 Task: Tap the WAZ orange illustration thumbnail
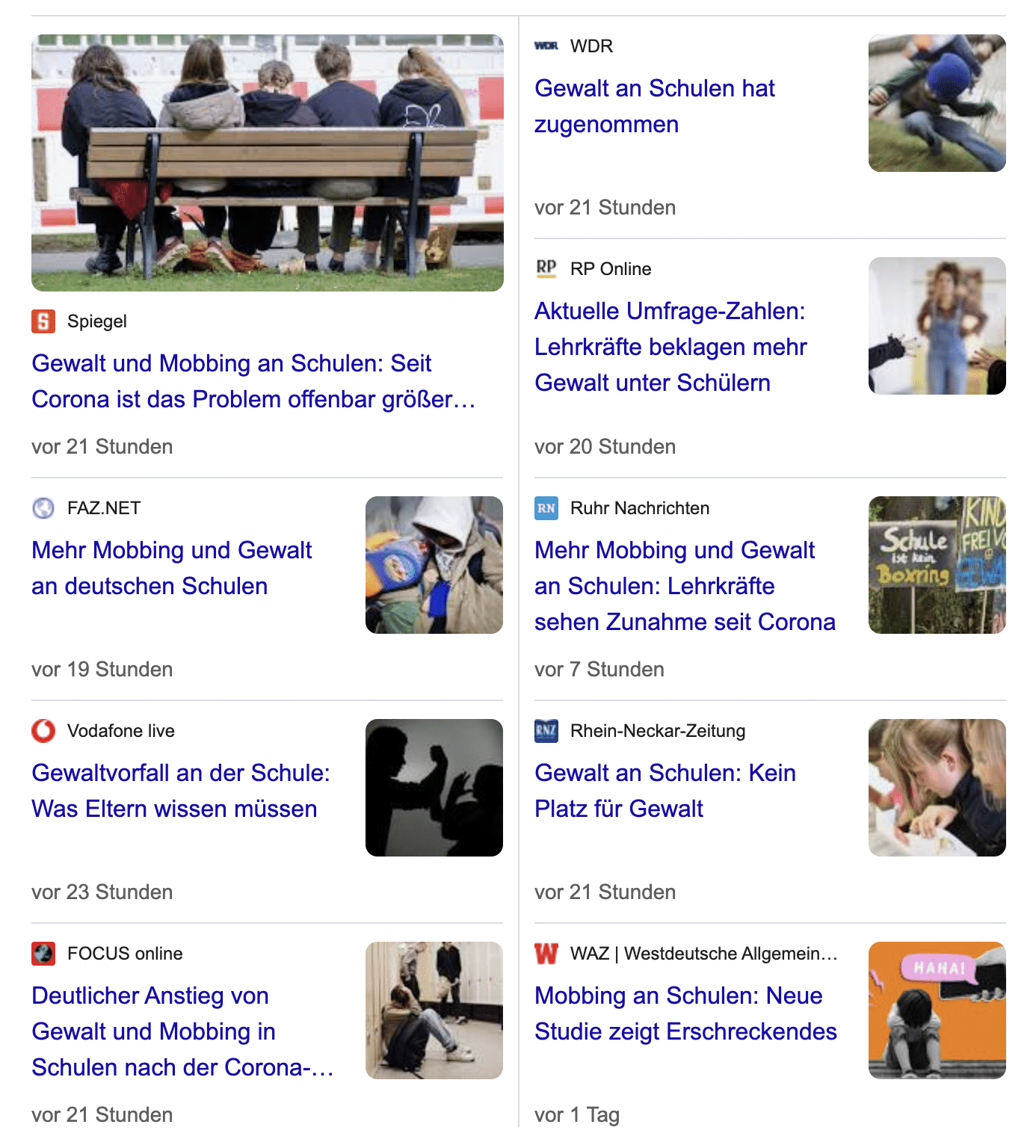[x=937, y=1010]
